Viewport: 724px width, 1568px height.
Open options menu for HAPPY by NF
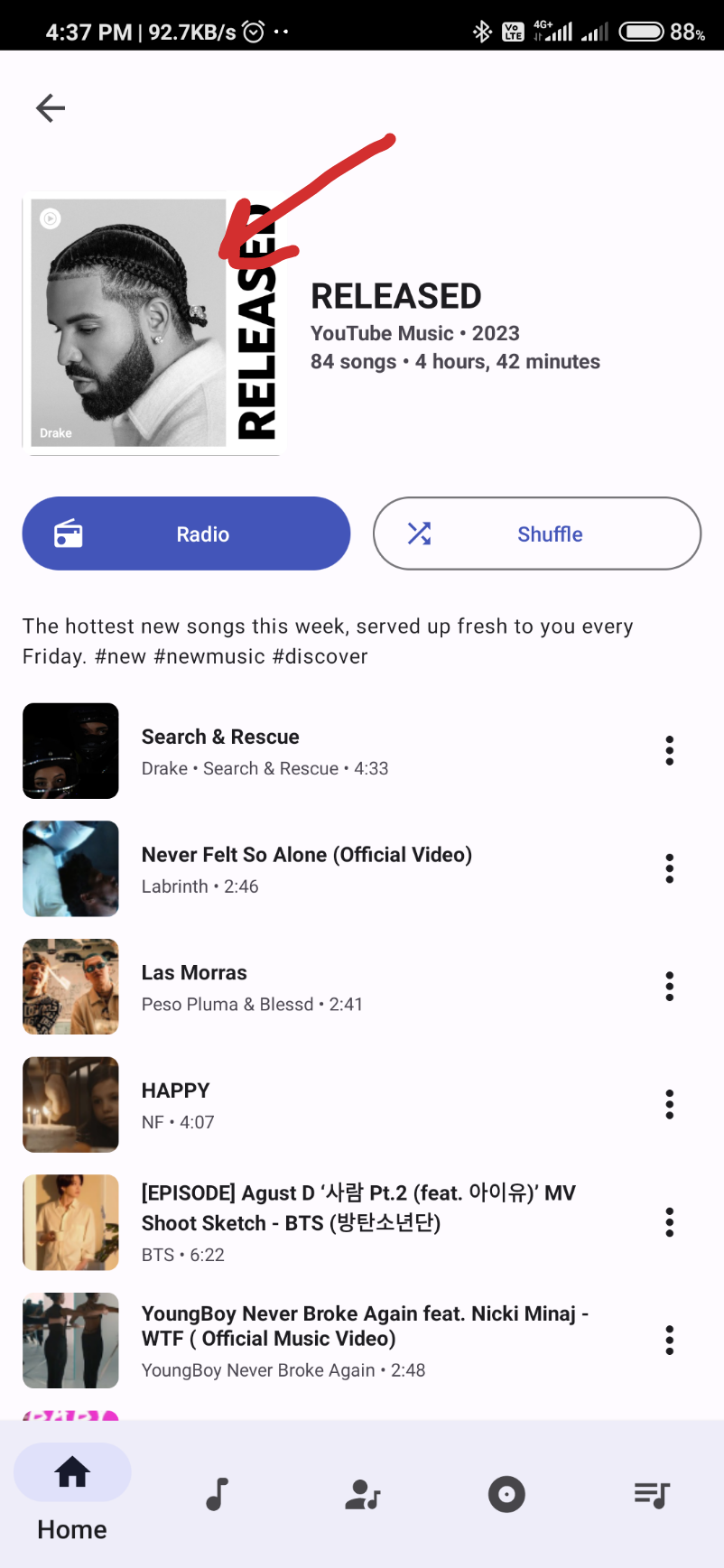point(669,1103)
